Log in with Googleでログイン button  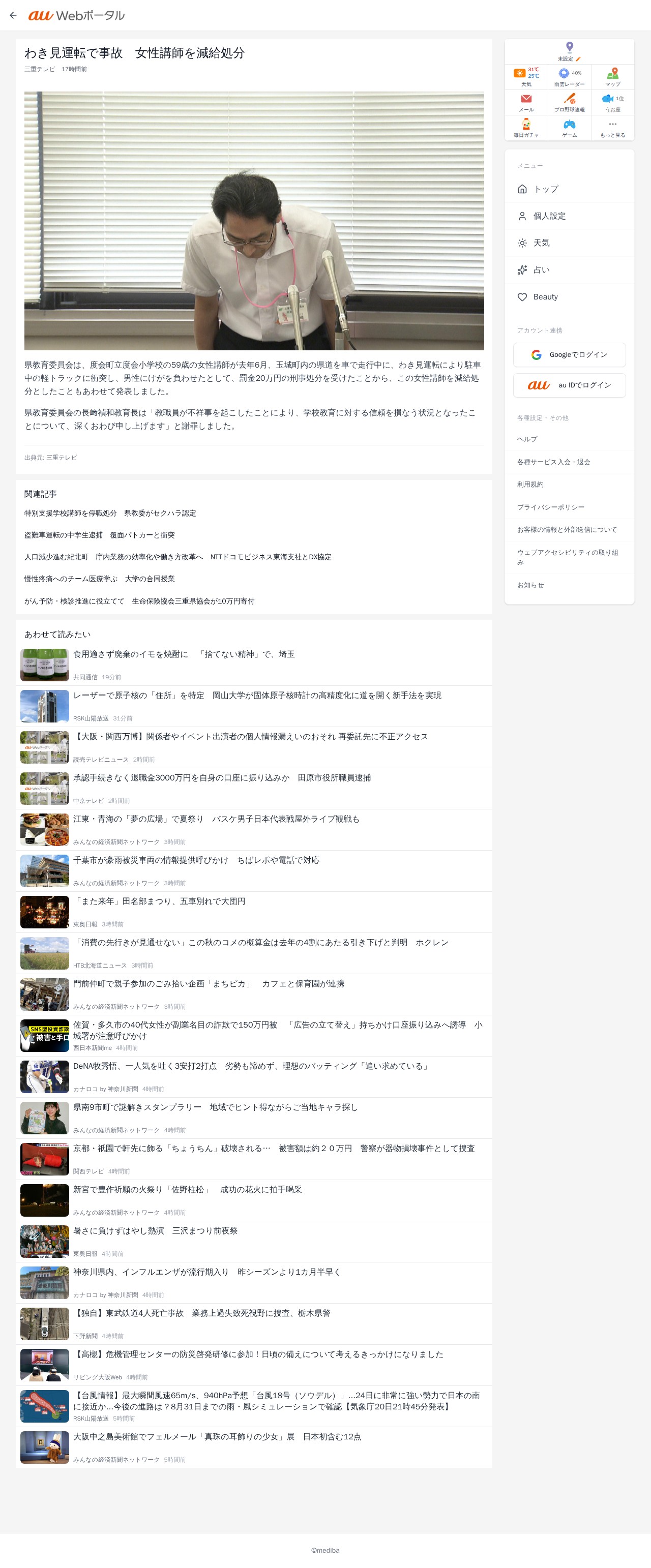coord(570,355)
